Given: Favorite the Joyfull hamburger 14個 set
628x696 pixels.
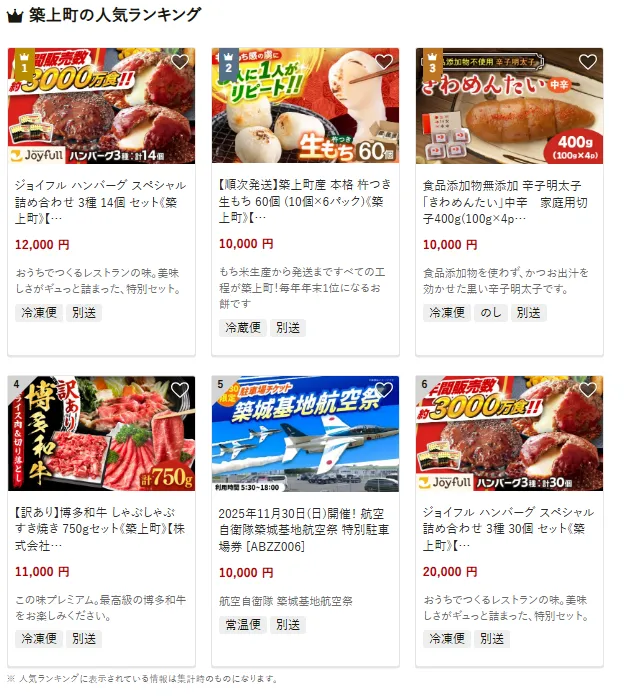Looking at the screenshot, I should [x=179, y=62].
